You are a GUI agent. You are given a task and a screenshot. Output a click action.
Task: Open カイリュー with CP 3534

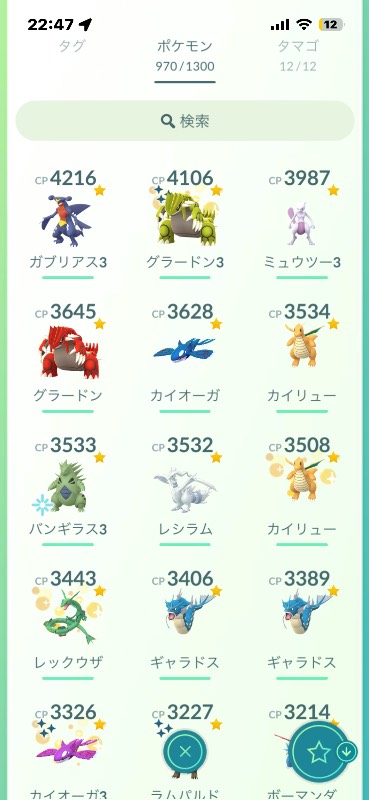coord(302,357)
